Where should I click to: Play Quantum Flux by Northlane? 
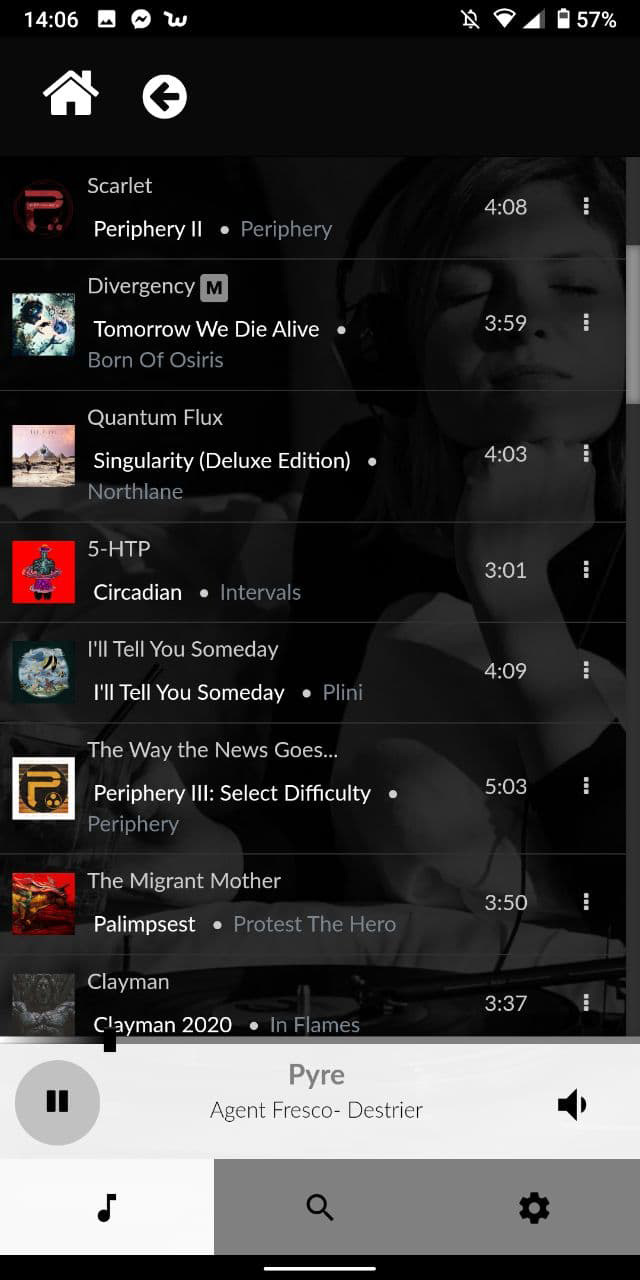point(250,454)
